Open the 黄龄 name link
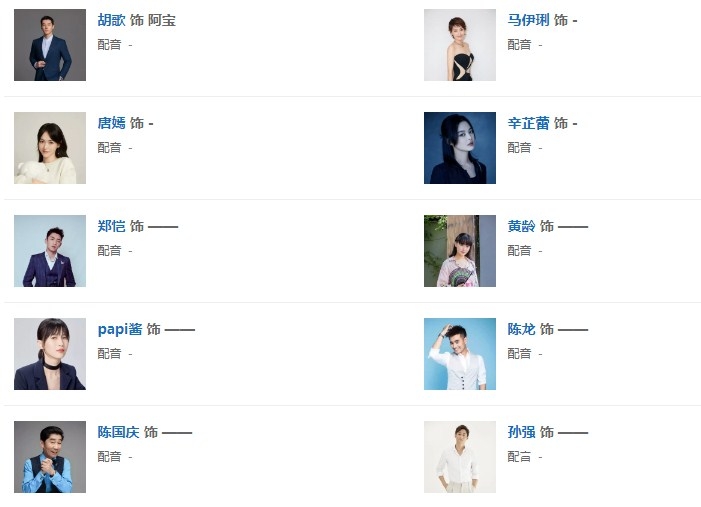The width and height of the screenshot is (701, 507). coord(521,226)
